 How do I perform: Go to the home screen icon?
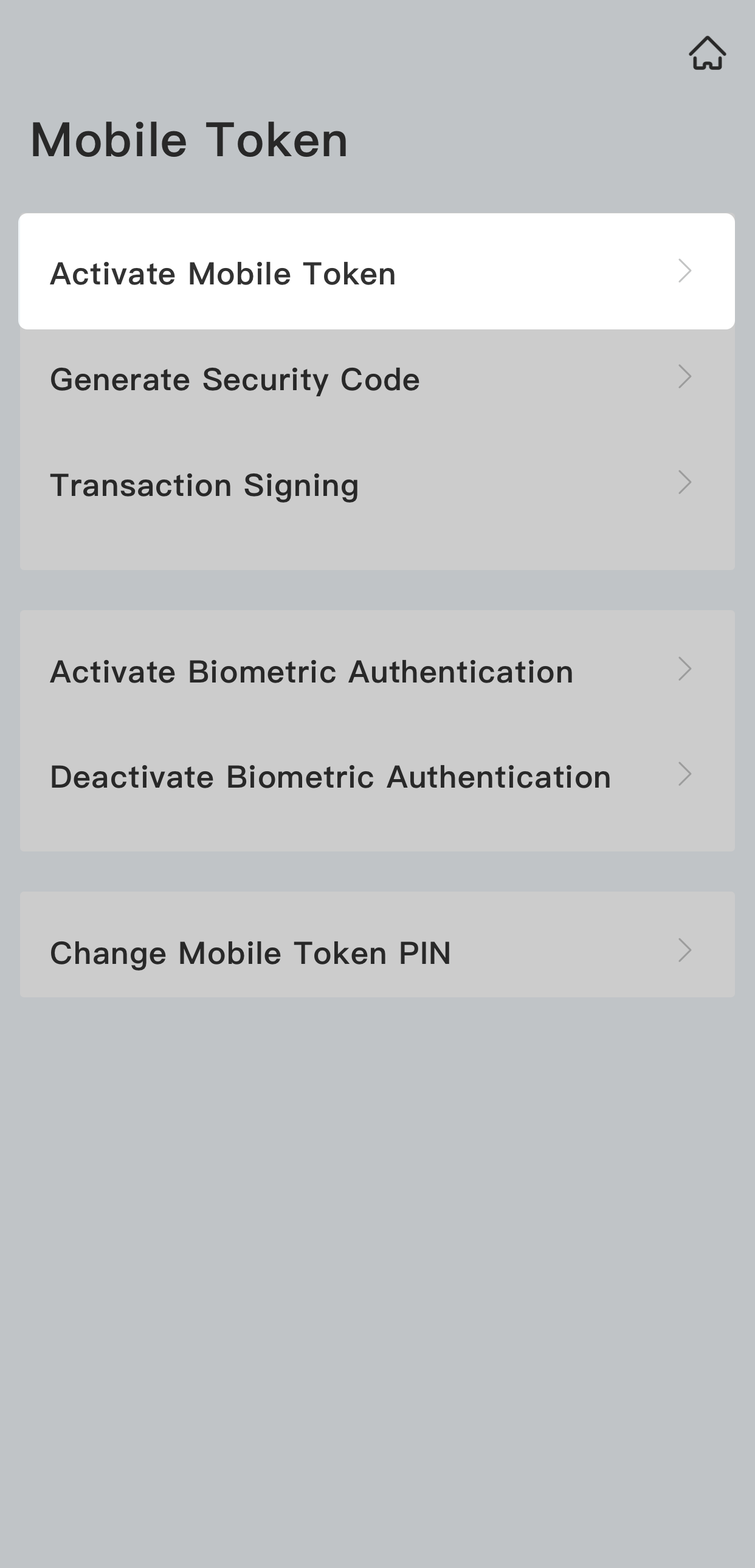707,53
